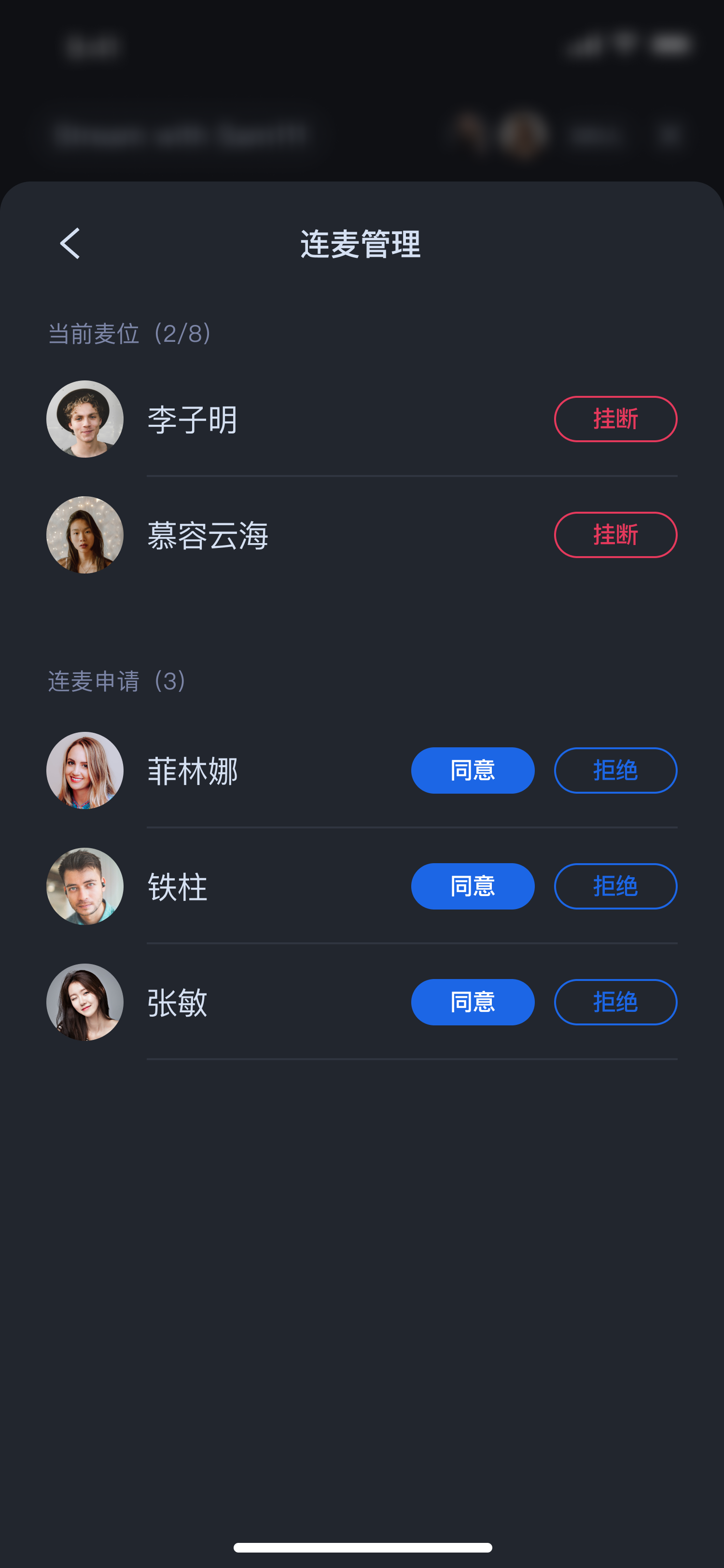Accept 菲林娜's mic request with 同意
724x1568 pixels.
coord(473,770)
